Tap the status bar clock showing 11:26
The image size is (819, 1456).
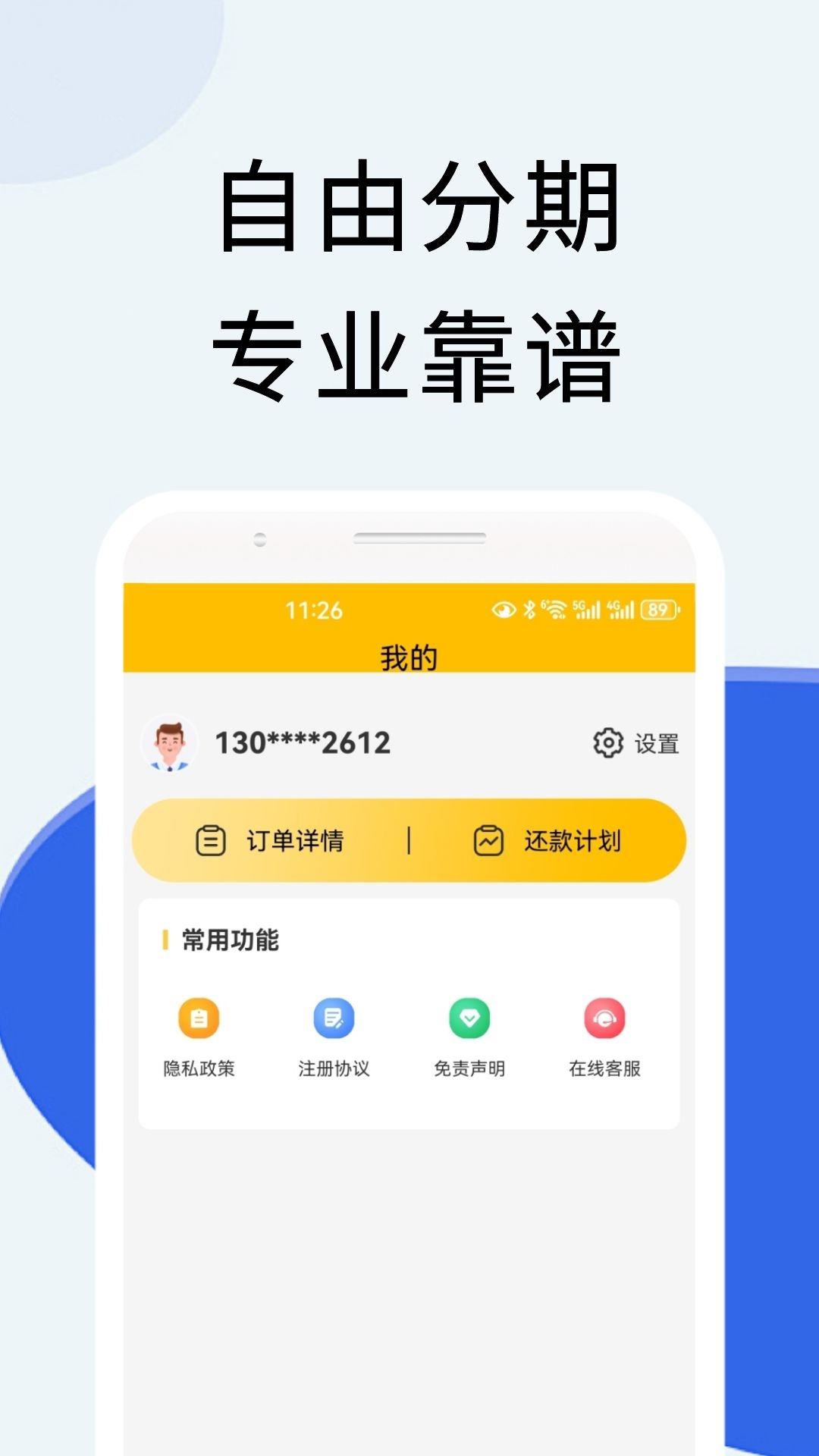point(313,608)
